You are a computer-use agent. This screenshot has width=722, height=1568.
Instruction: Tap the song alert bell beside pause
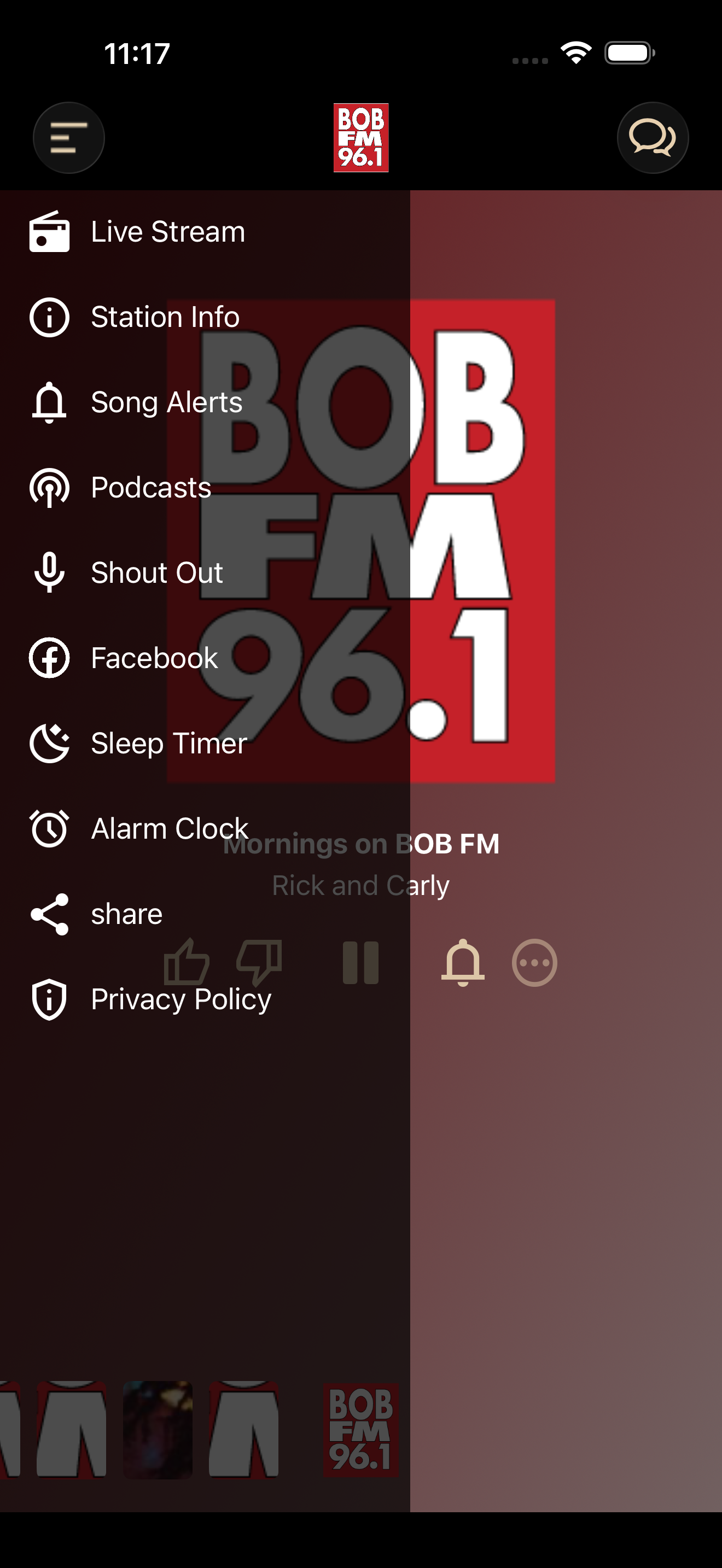463,962
